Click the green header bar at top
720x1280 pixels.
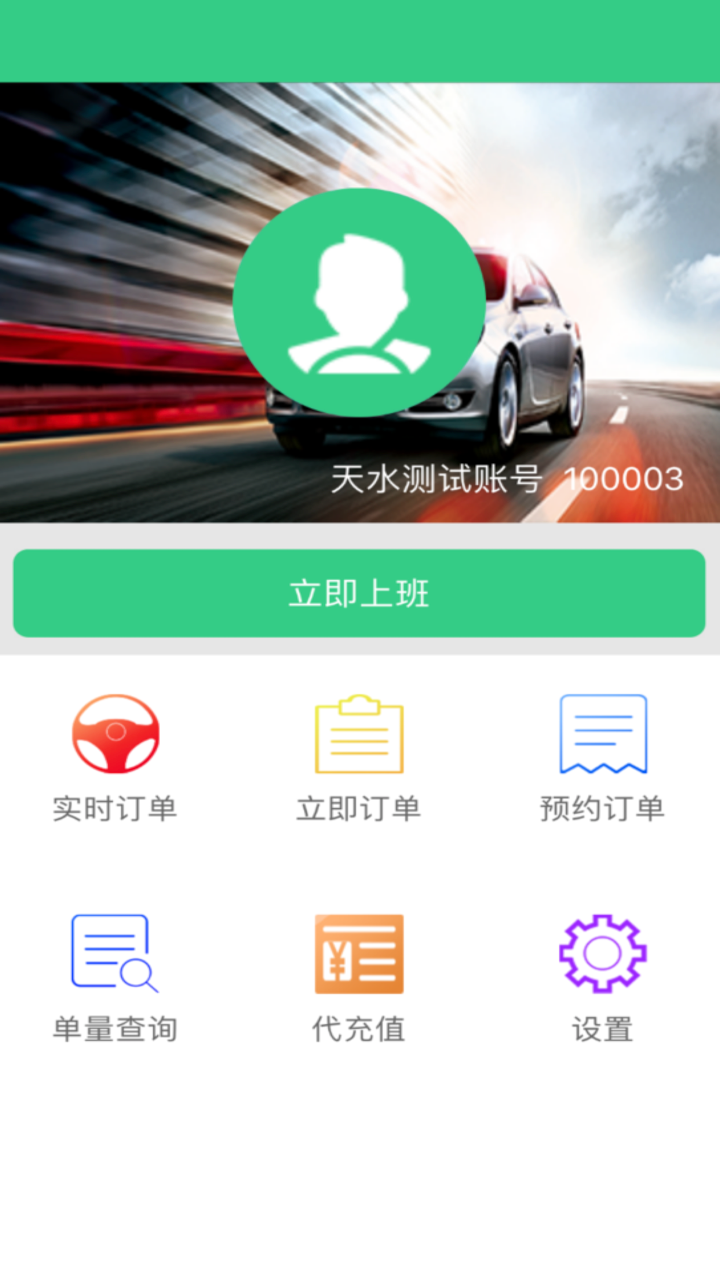click(360, 40)
